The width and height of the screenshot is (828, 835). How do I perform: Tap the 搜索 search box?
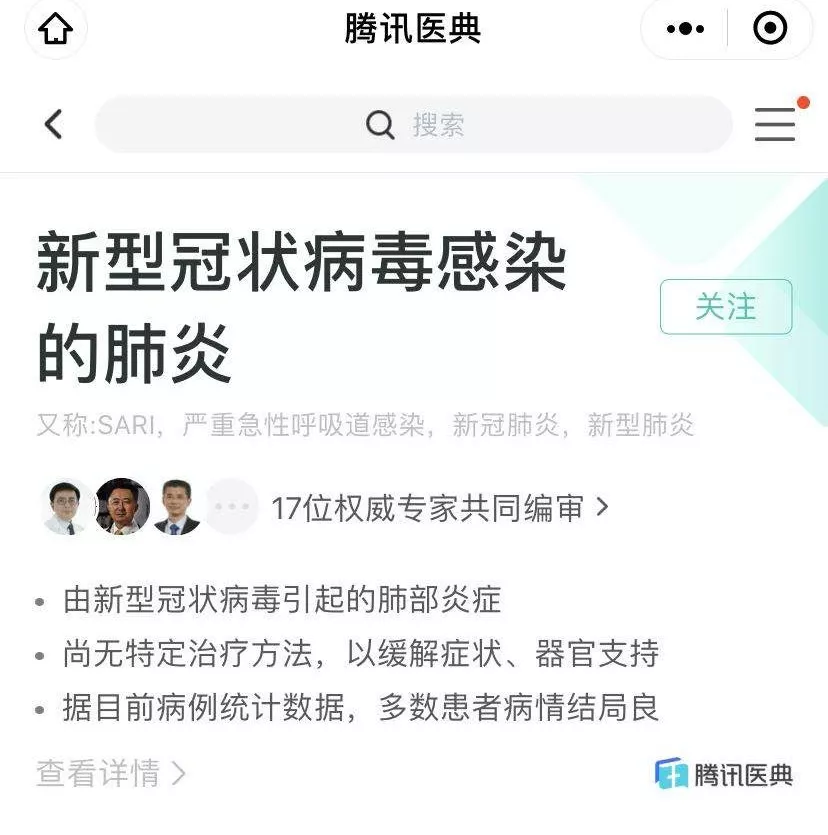[x=413, y=125]
